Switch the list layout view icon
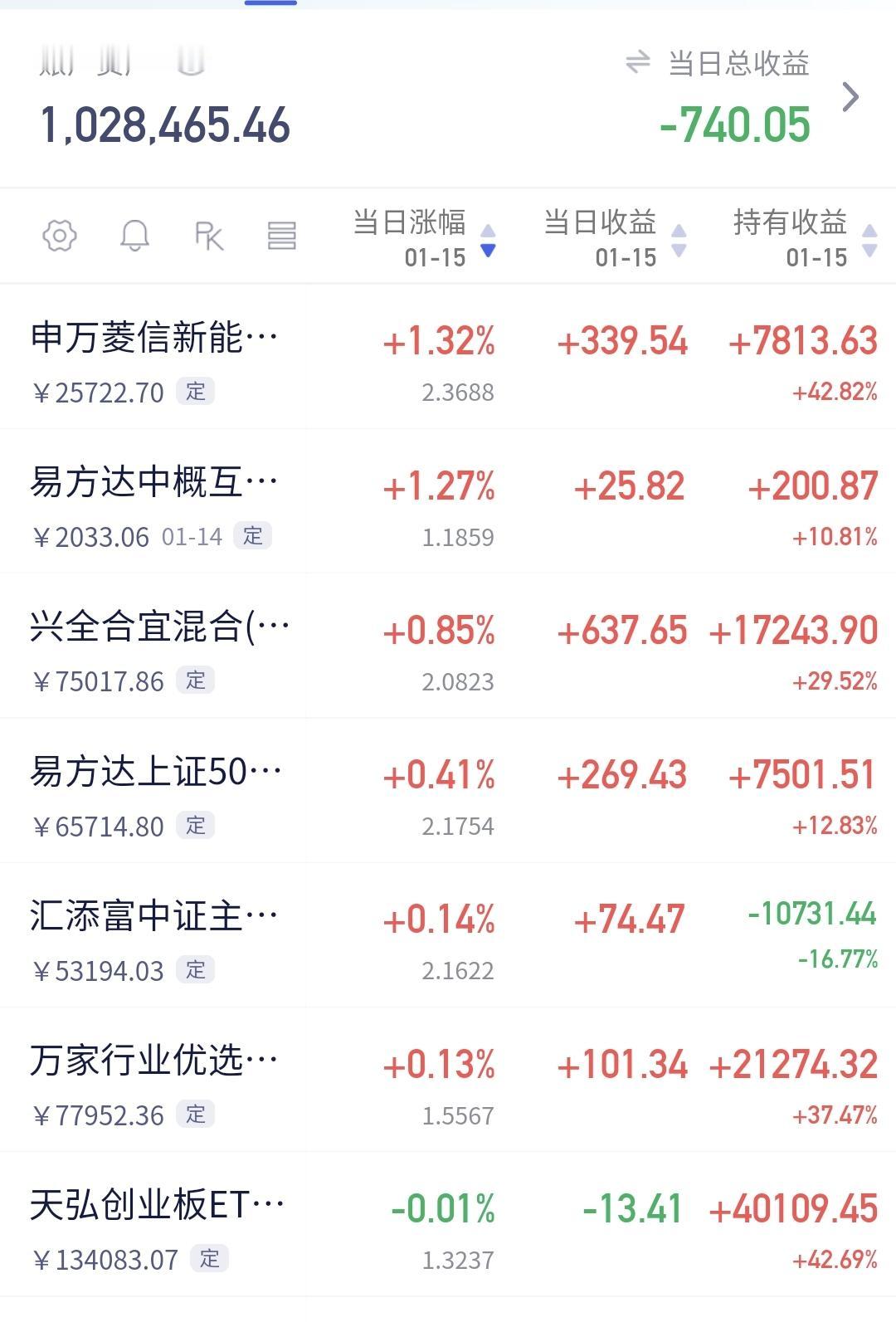Screen dimensions: 896x1322 click(281, 236)
